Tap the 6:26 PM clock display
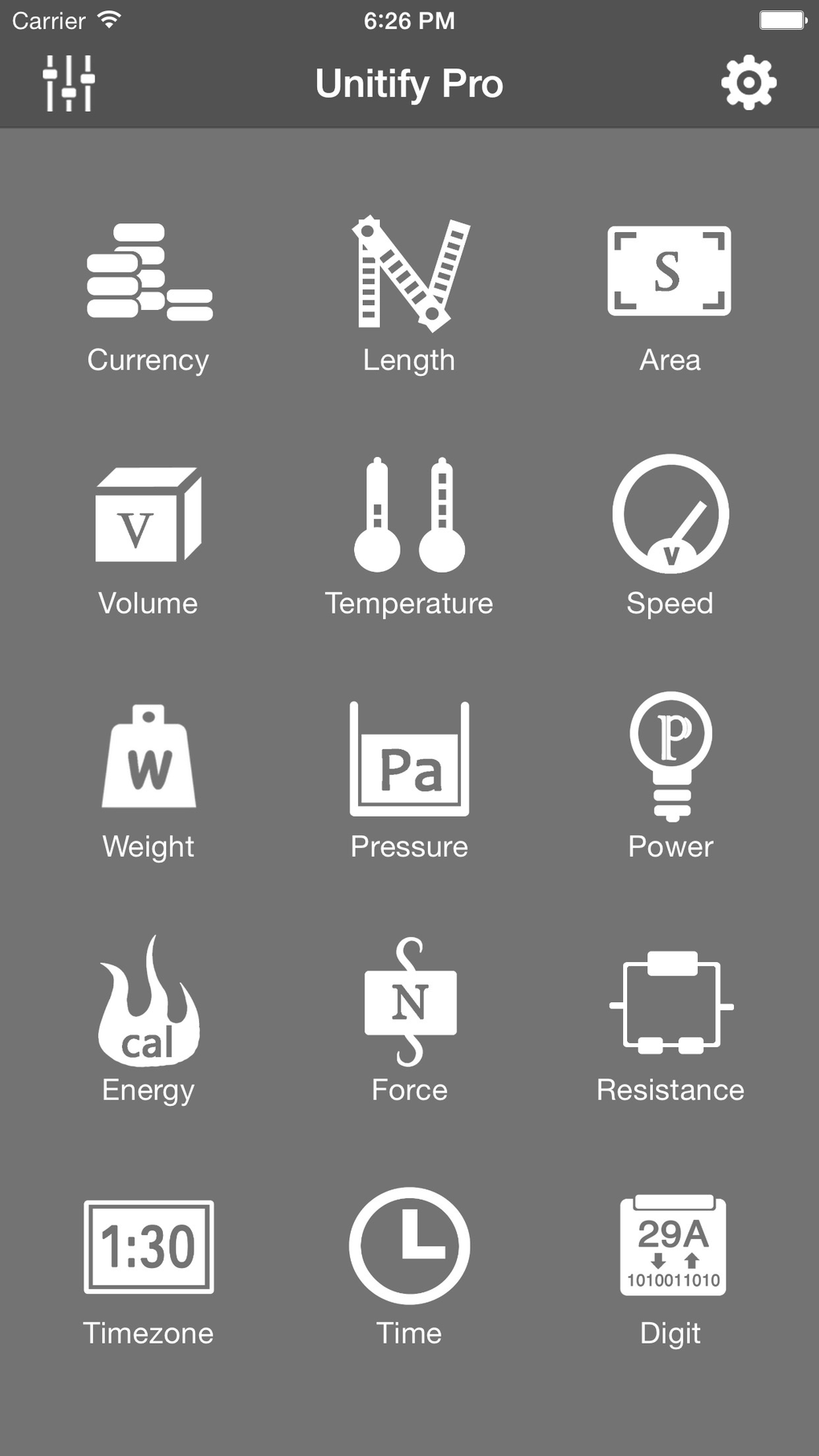Image resolution: width=819 pixels, height=1456 pixels. pos(409,20)
